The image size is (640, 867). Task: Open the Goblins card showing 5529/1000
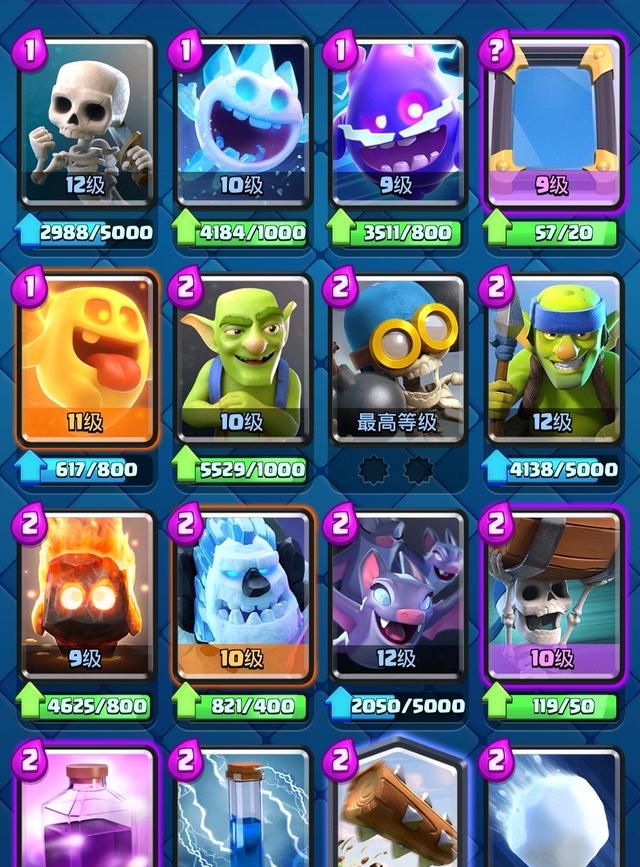pos(242,358)
